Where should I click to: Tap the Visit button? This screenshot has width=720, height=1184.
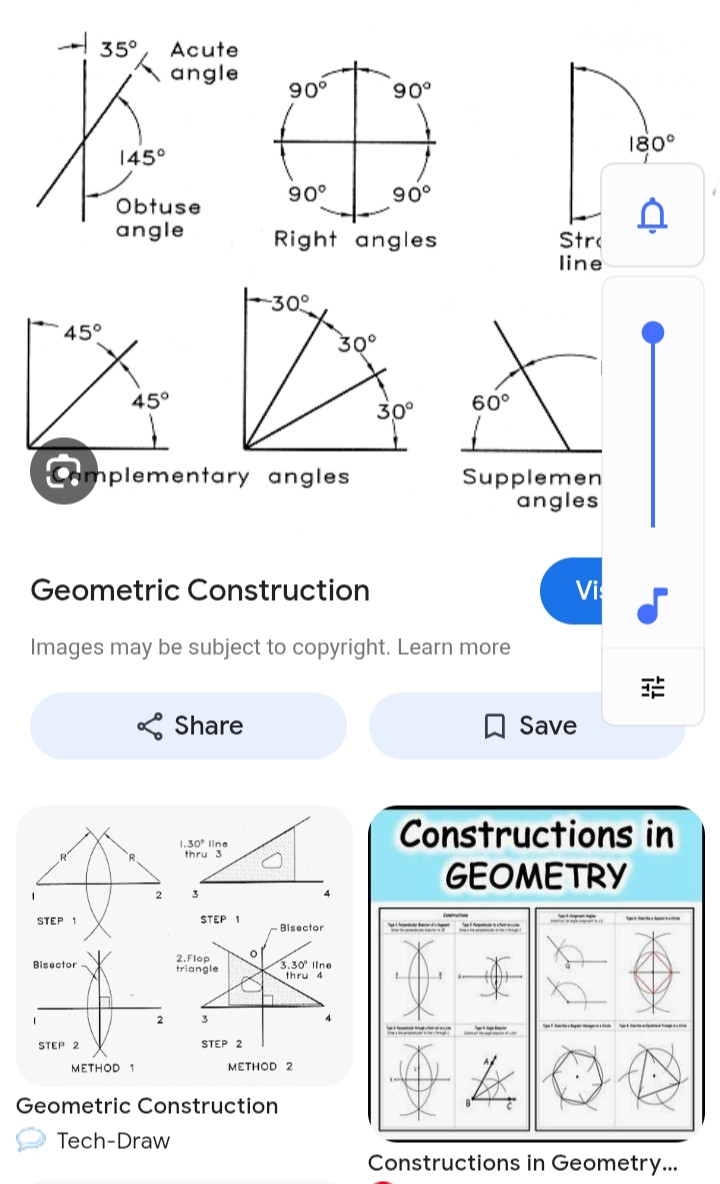pyautogui.click(x=572, y=591)
